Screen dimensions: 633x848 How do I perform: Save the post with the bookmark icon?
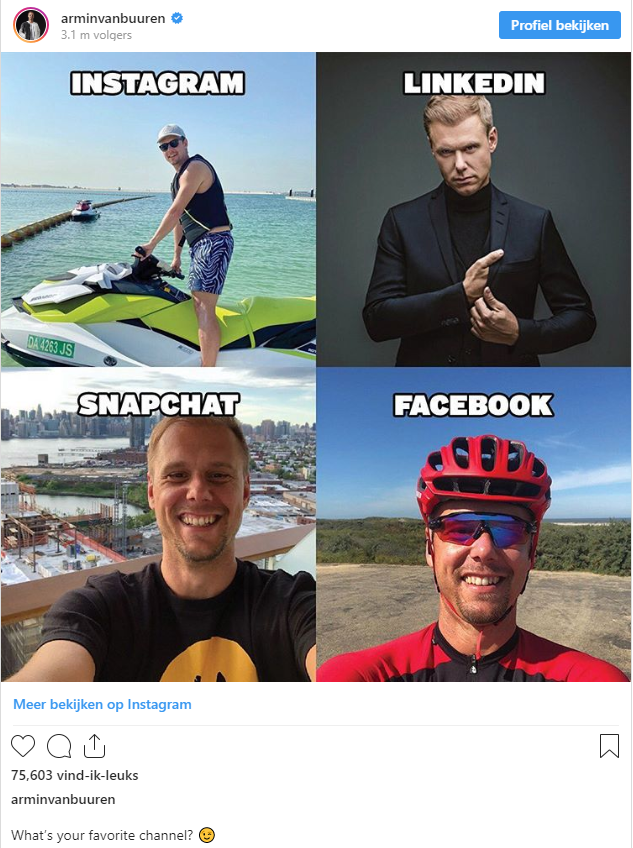pos(609,746)
